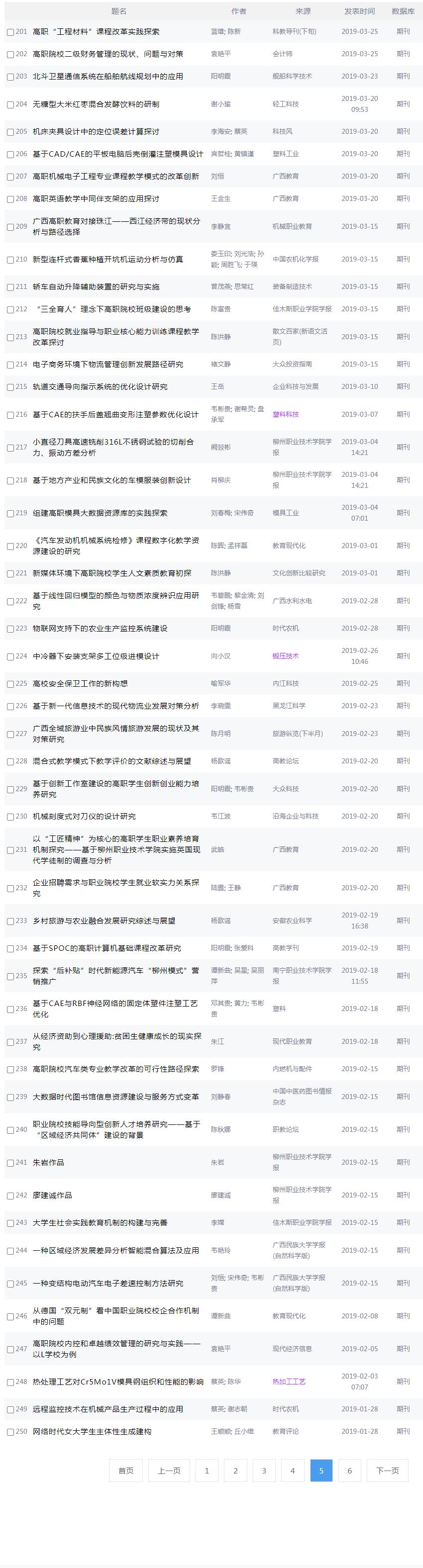This screenshot has width=423, height=1568.
Task: Go to the first page 首页
Action: [x=125, y=1471]
